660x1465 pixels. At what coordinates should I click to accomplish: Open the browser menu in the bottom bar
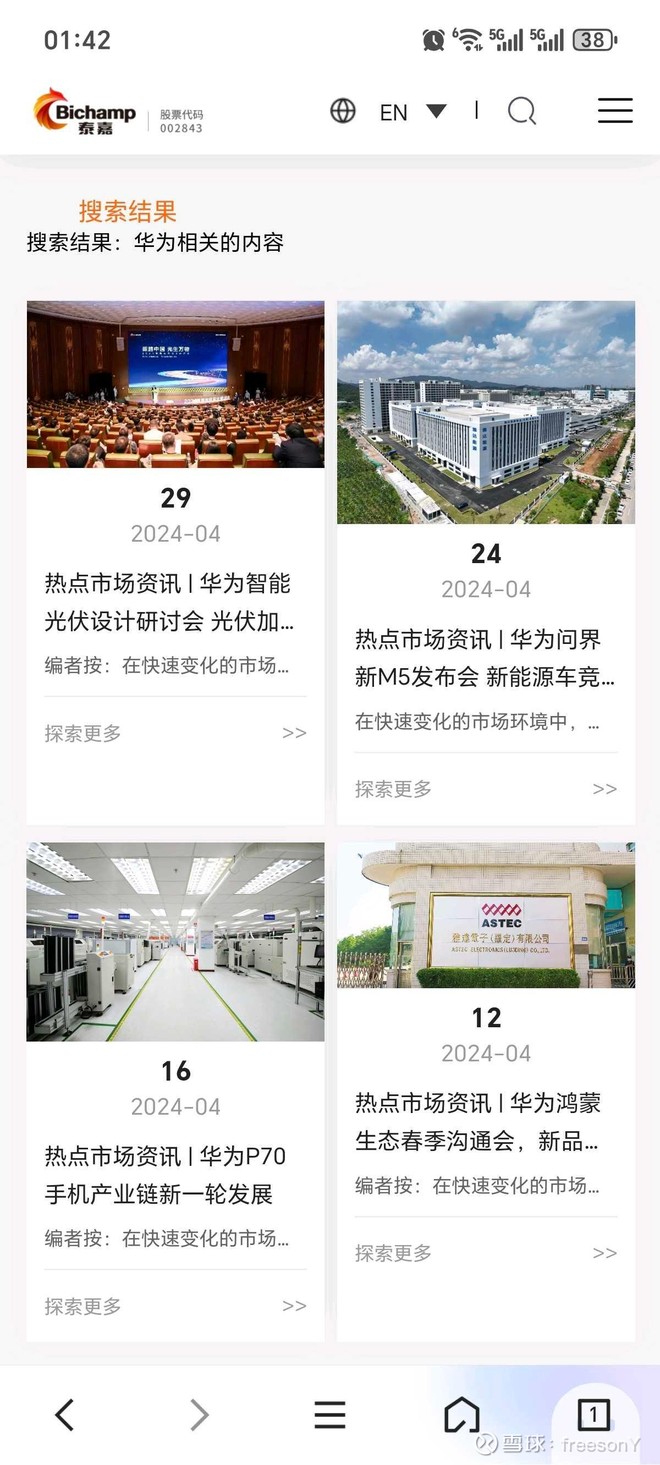point(330,1415)
